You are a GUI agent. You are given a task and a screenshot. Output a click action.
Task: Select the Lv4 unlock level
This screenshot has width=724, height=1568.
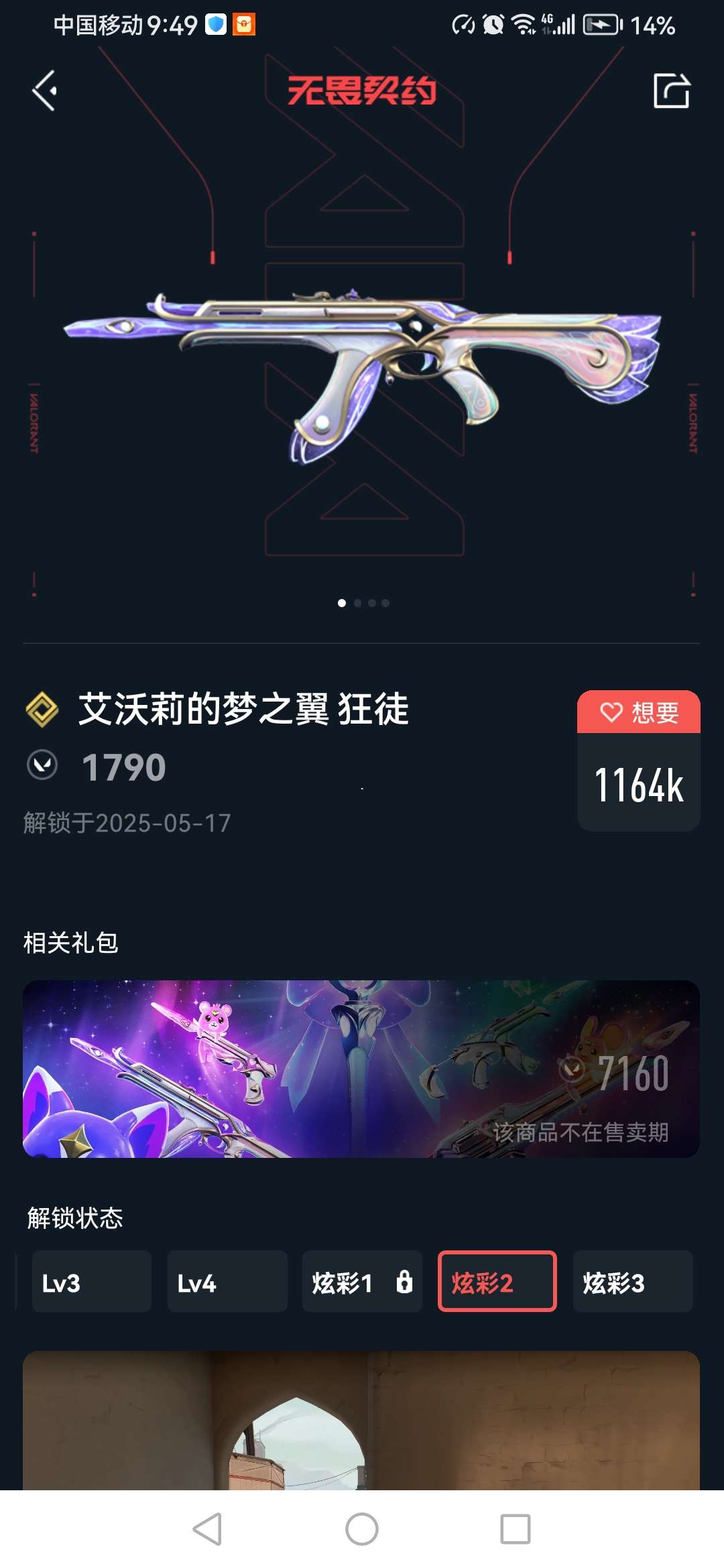pos(227,1281)
